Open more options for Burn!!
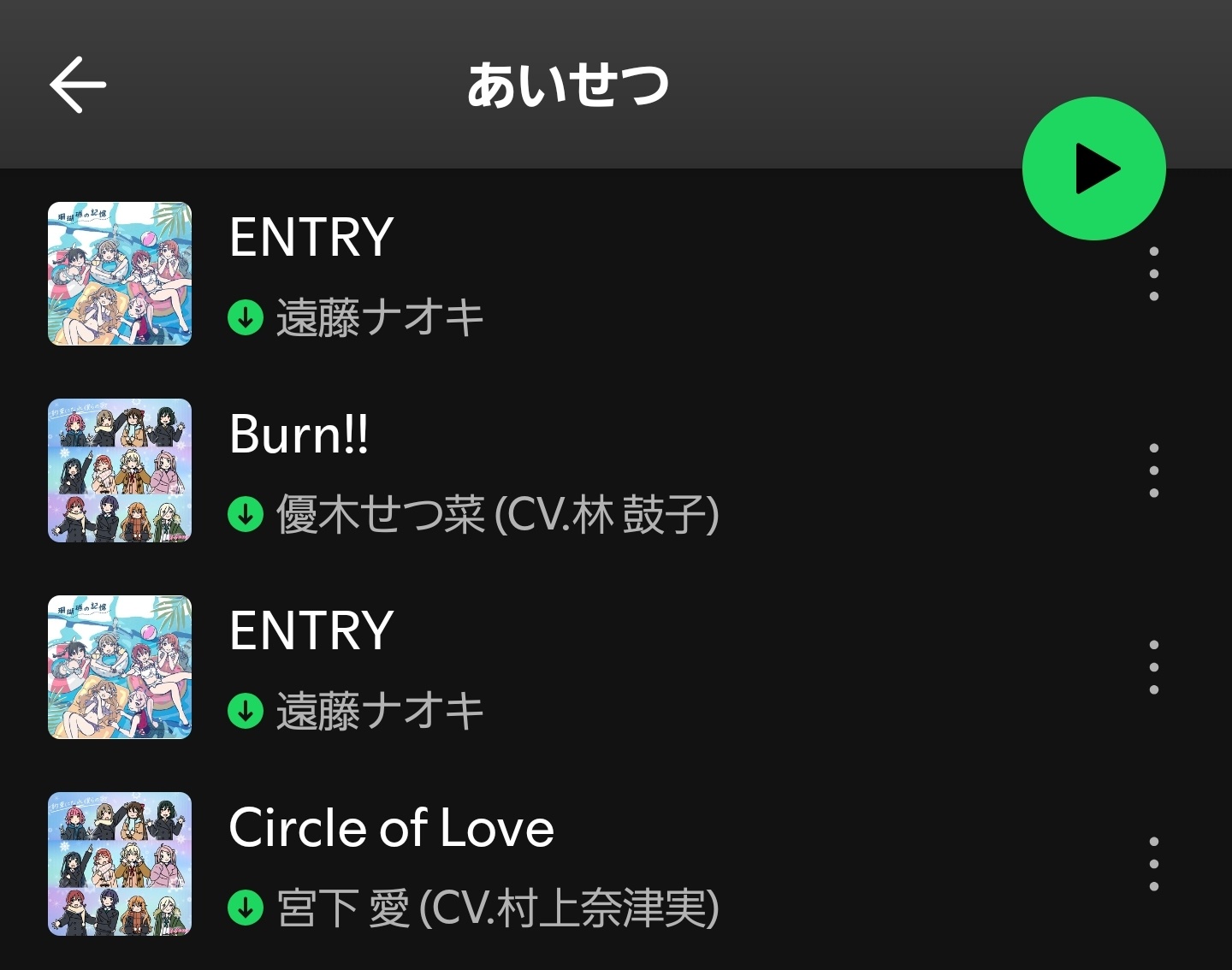Viewport: 1232px width, 970px height. [1153, 470]
